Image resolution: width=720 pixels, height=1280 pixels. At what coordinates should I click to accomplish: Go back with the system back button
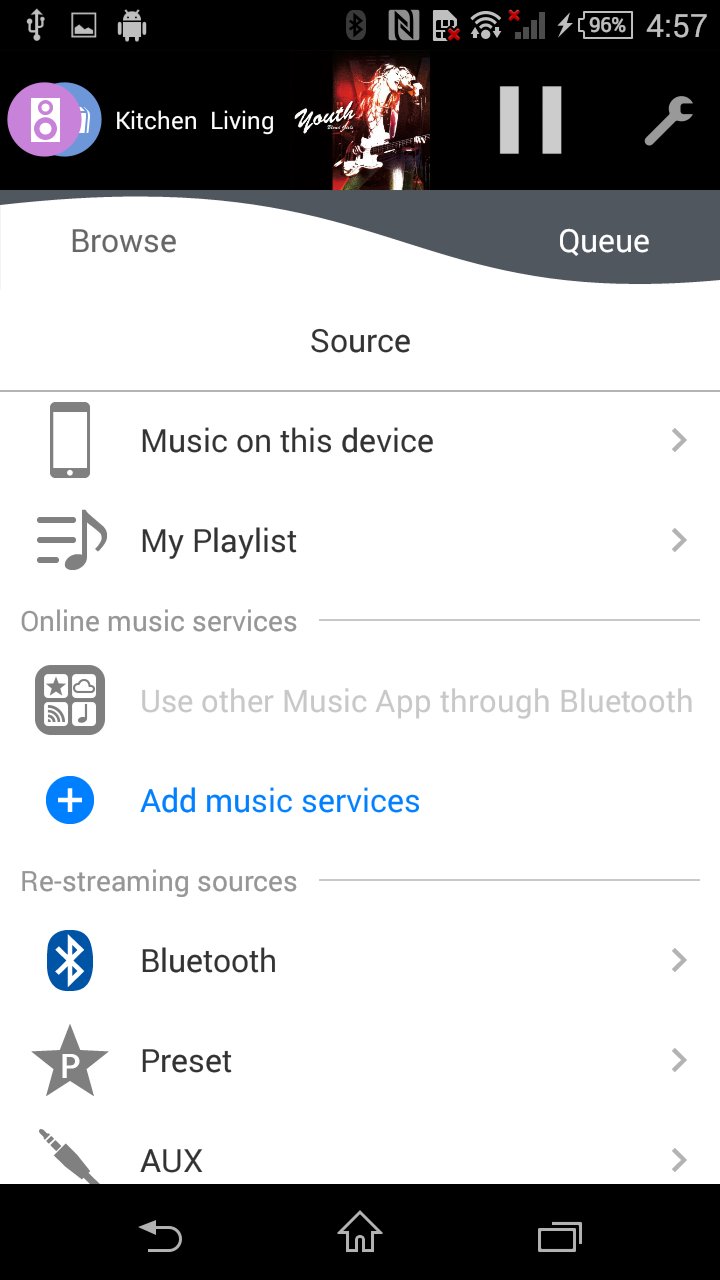160,1236
